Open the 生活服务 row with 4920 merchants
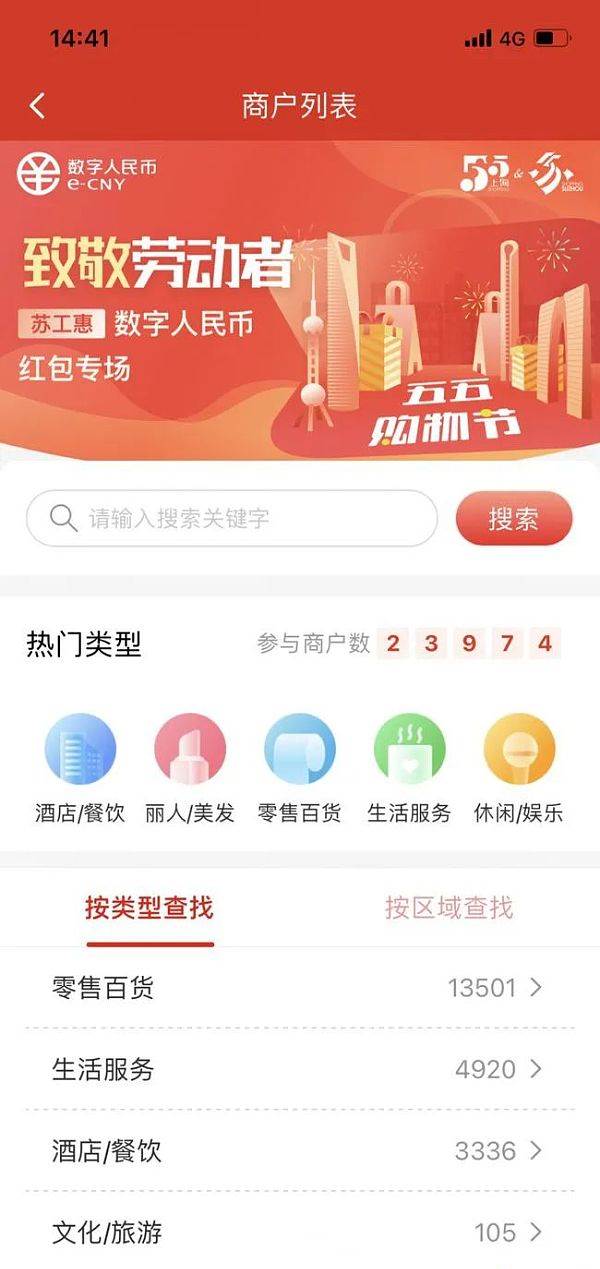The width and height of the screenshot is (600, 1269). pyautogui.click(x=299, y=1069)
